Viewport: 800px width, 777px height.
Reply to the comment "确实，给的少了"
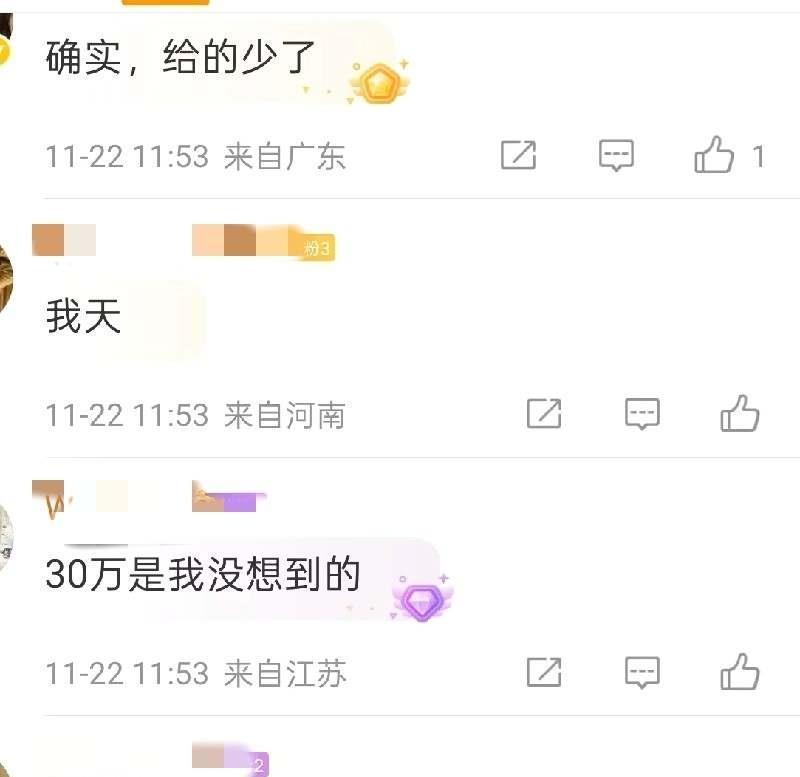point(616,155)
